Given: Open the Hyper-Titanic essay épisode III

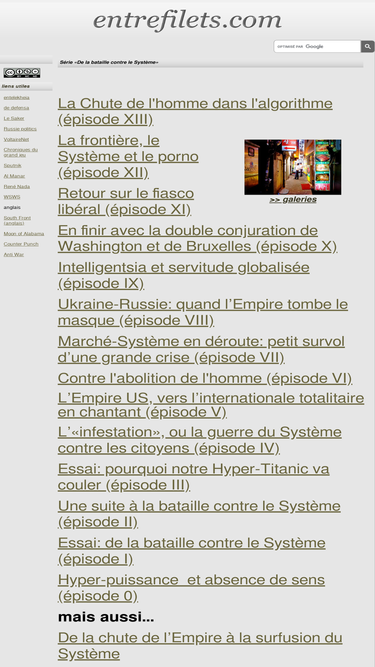Looking at the screenshot, I should point(193,477).
